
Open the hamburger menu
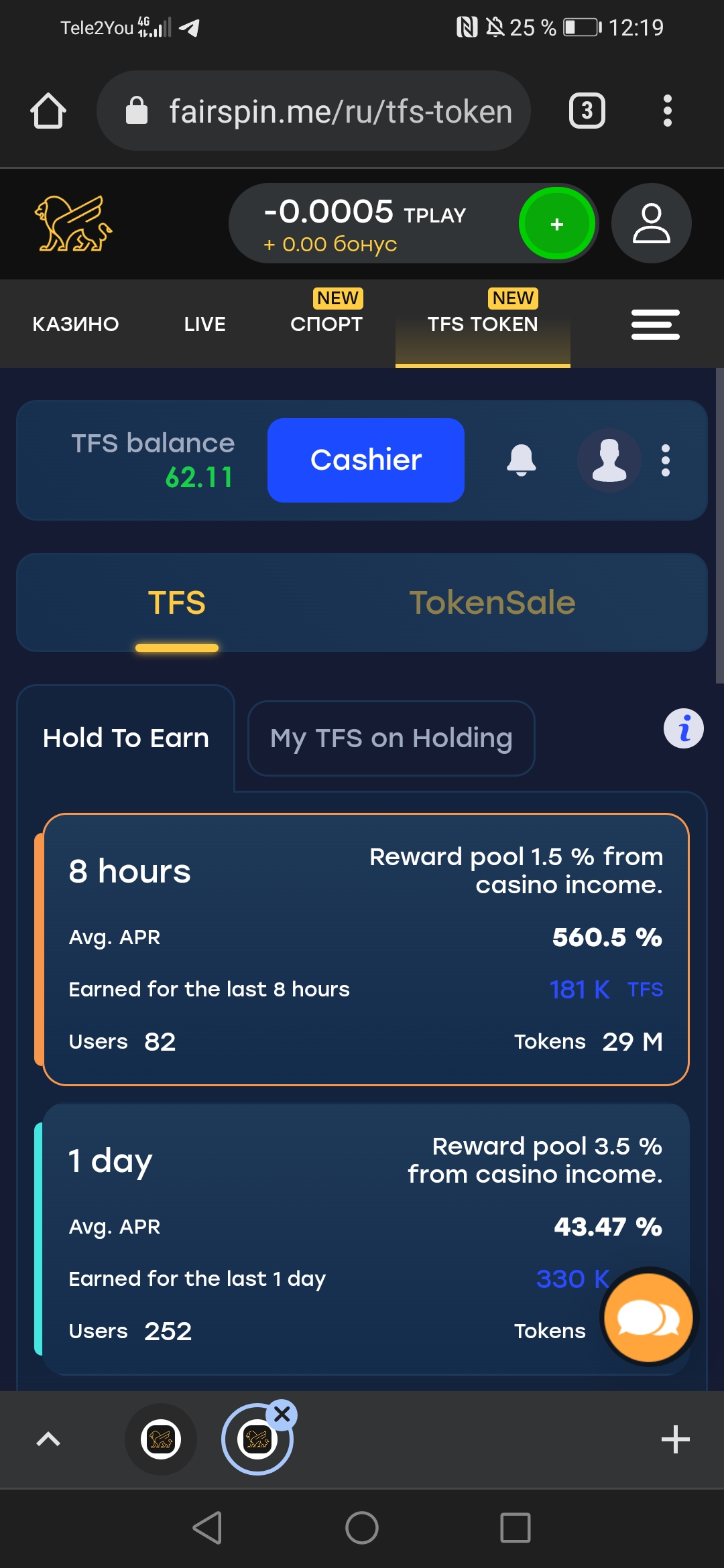tap(655, 324)
